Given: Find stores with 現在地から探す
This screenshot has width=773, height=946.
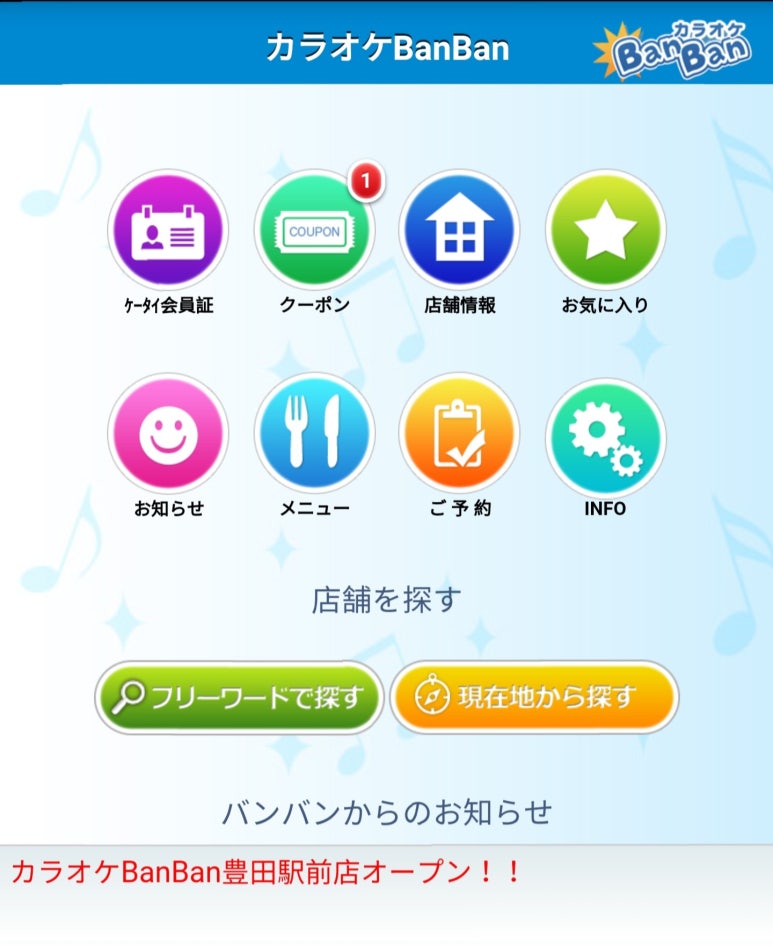Looking at the screenshot, I should tap(534, 697).
